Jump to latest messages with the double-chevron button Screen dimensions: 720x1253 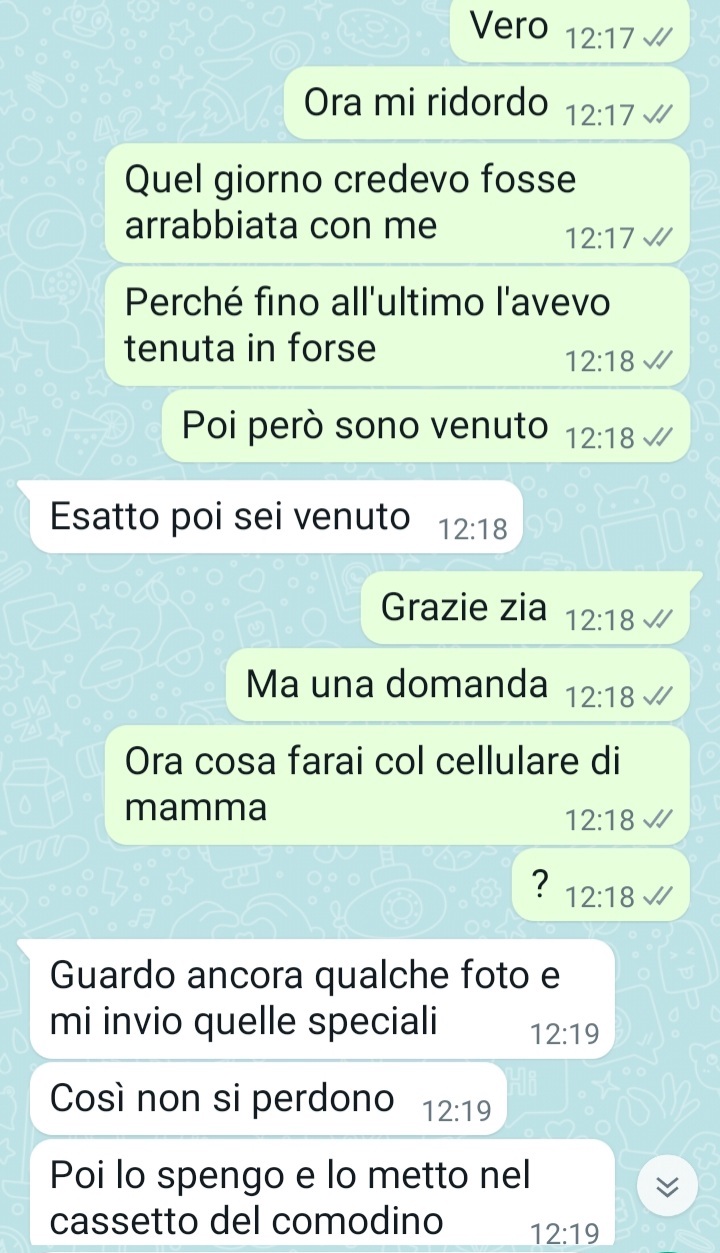(665, 1186)
